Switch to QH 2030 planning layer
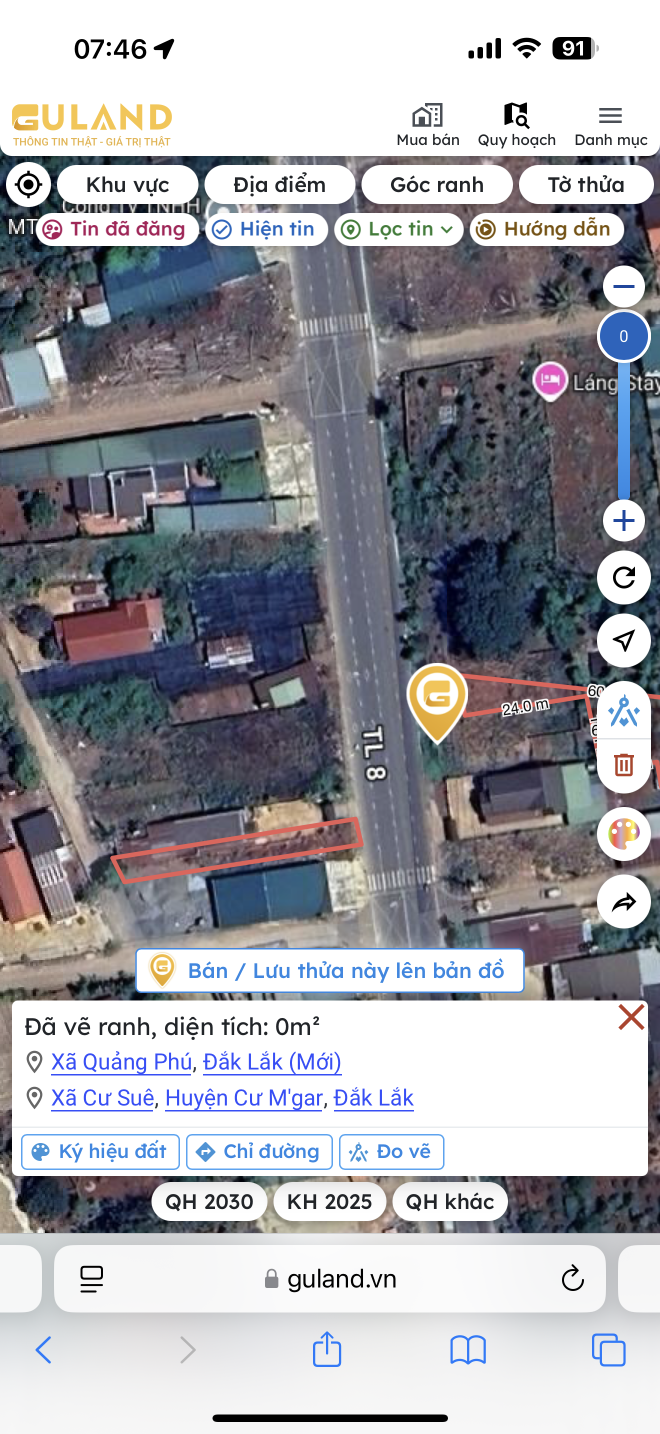Viewport: 660px width, 1434px height. (x=209, y=1201)
